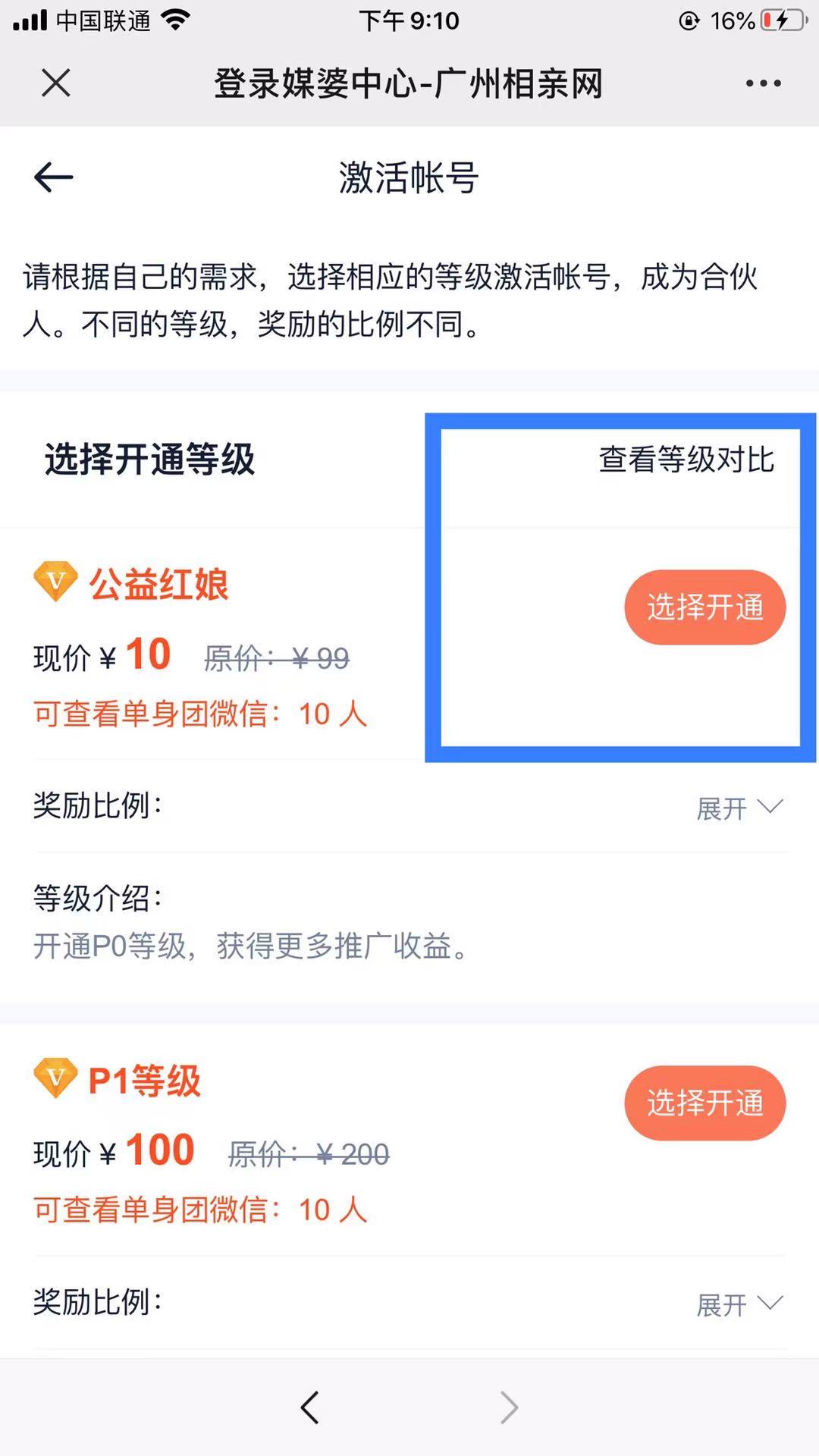Choose 选择开通 for P1等级
819x1456 pixels.
coord(704,1103)
